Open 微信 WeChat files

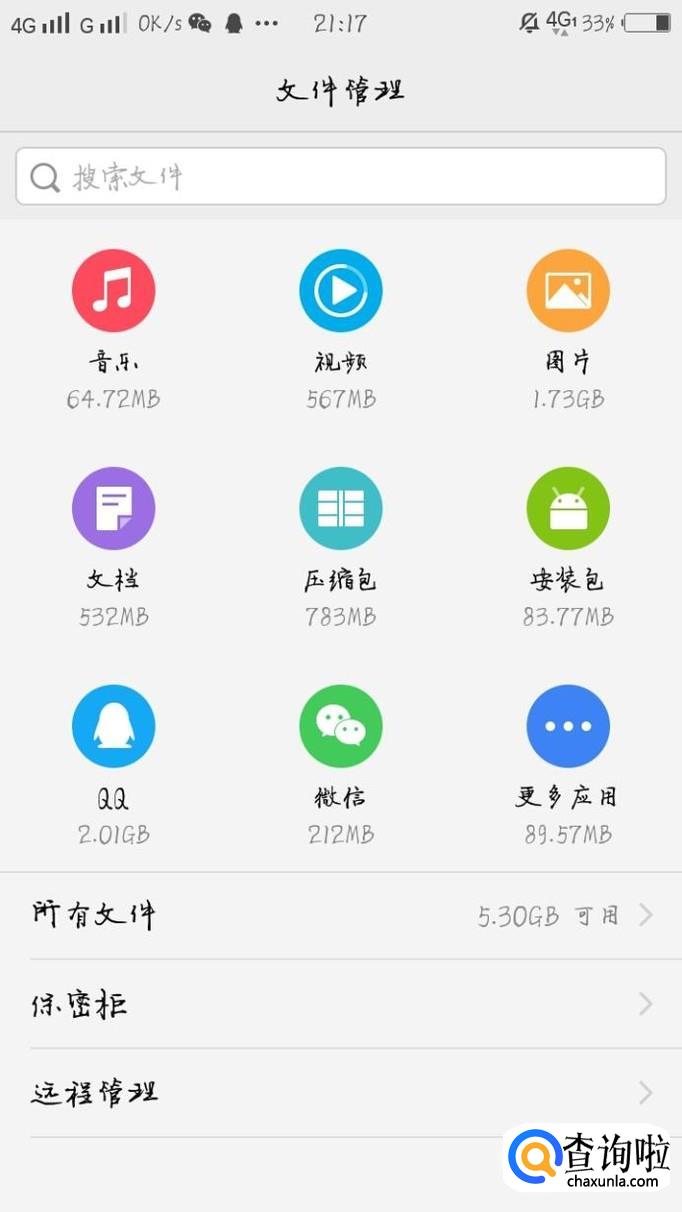341,727
